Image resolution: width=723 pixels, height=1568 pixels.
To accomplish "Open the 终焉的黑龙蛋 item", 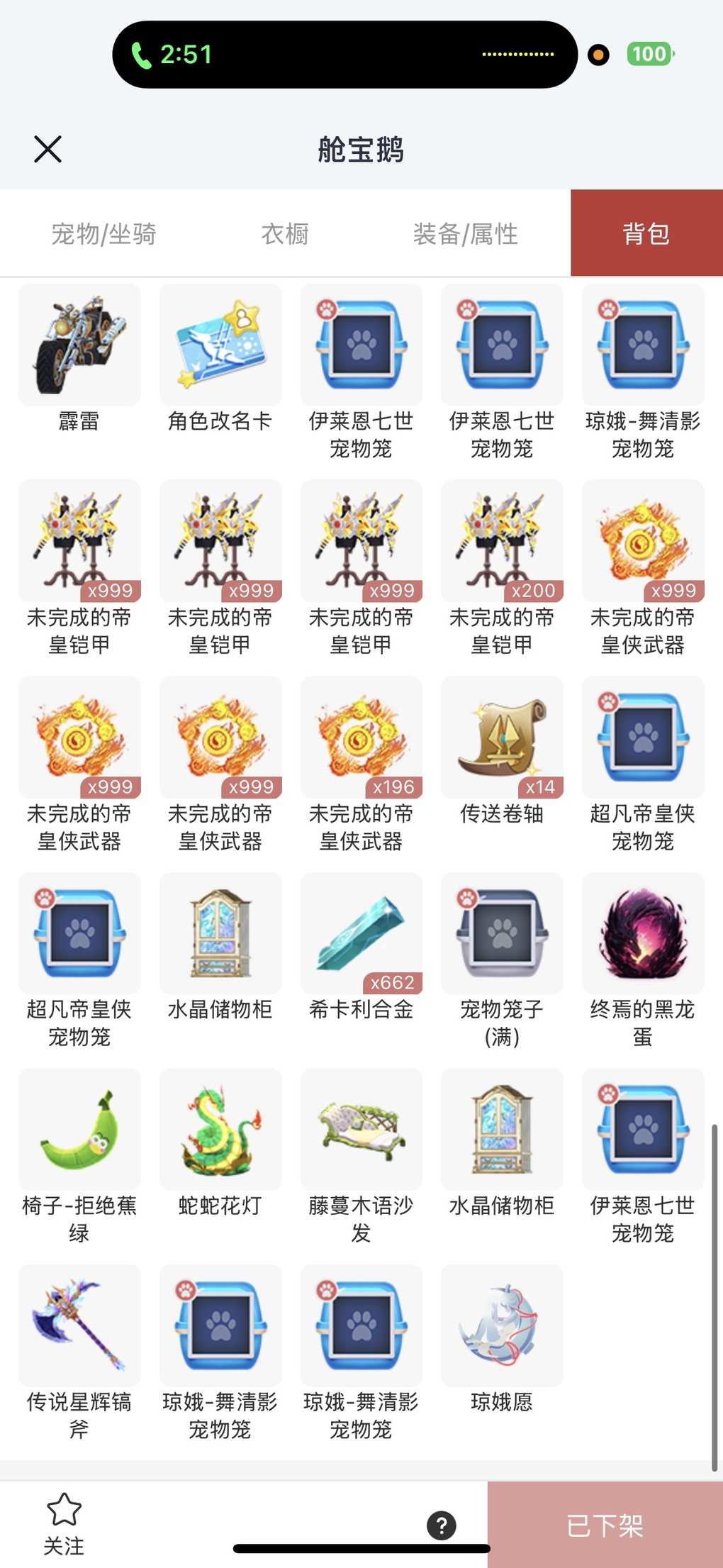I will pos(643,934).
